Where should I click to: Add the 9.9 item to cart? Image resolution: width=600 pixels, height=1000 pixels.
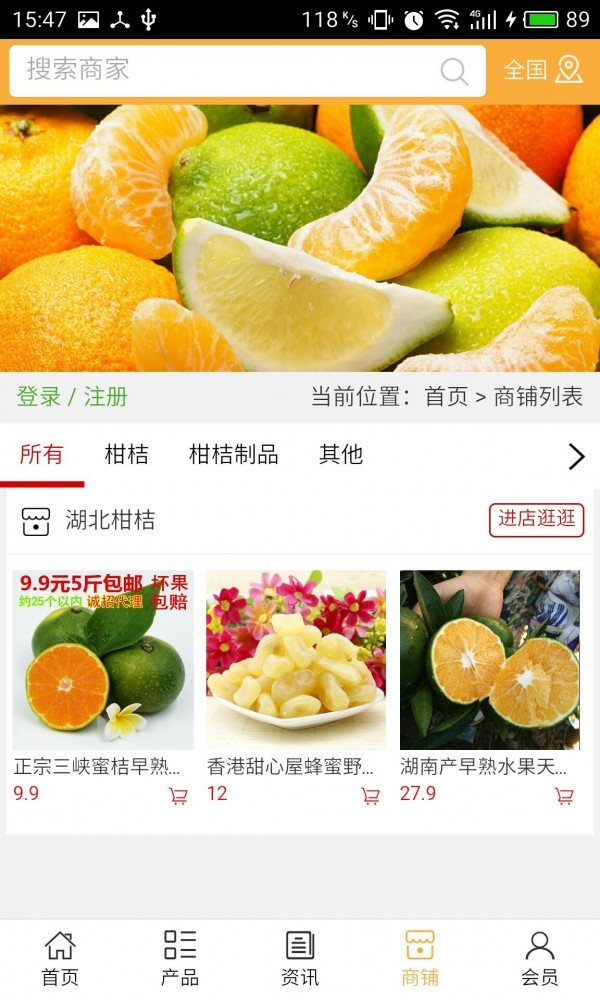(x=178, y=796)
